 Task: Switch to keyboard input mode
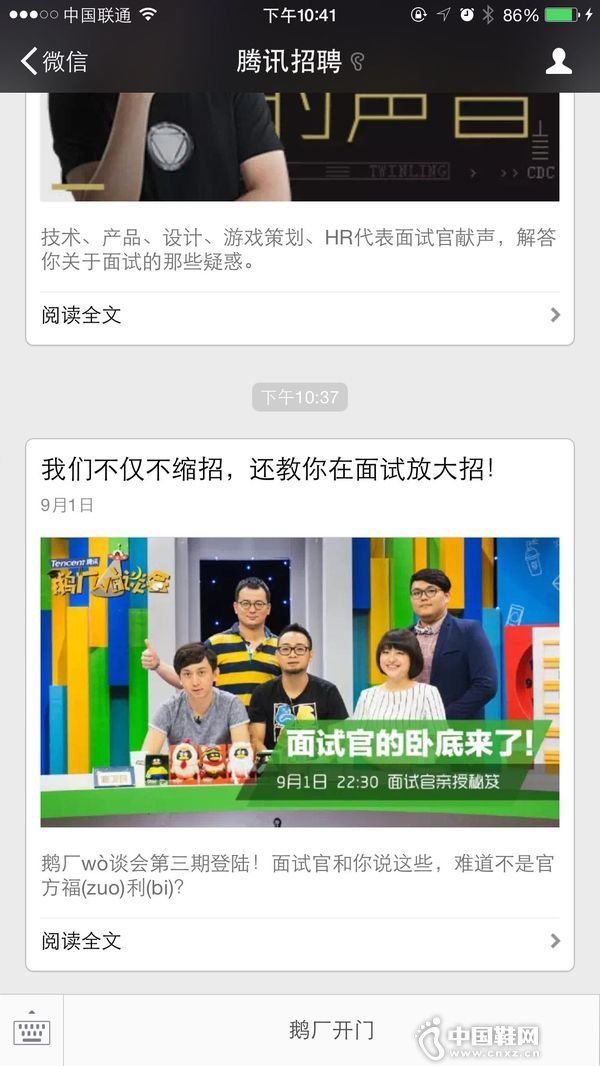click(32, 1030)
